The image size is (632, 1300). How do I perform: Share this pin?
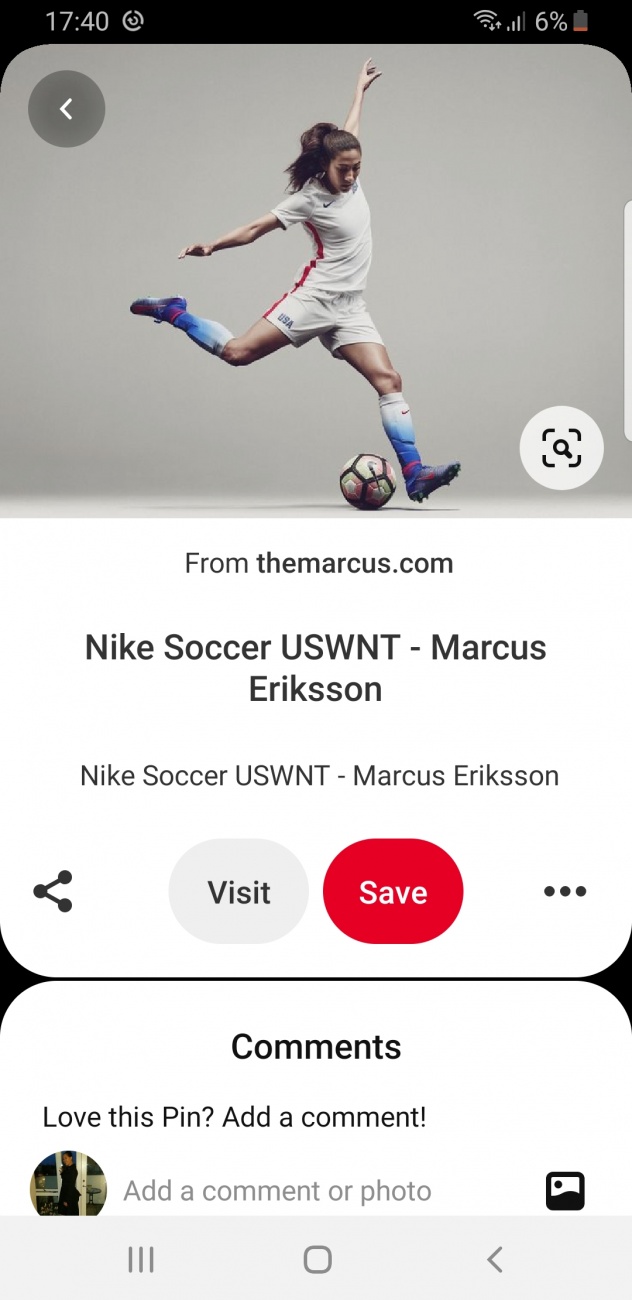53,891
